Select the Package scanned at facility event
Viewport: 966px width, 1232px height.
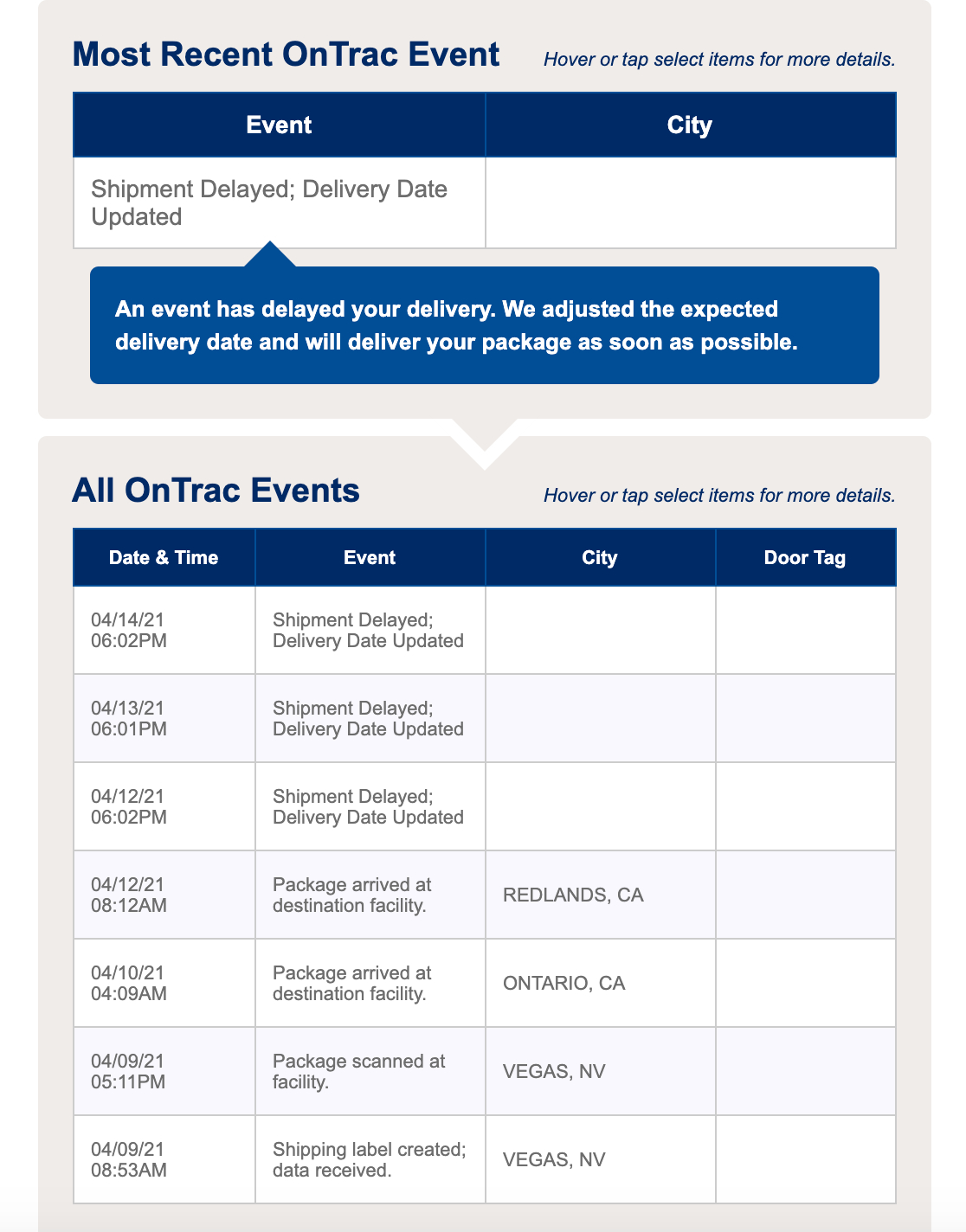pos(358,1071)
